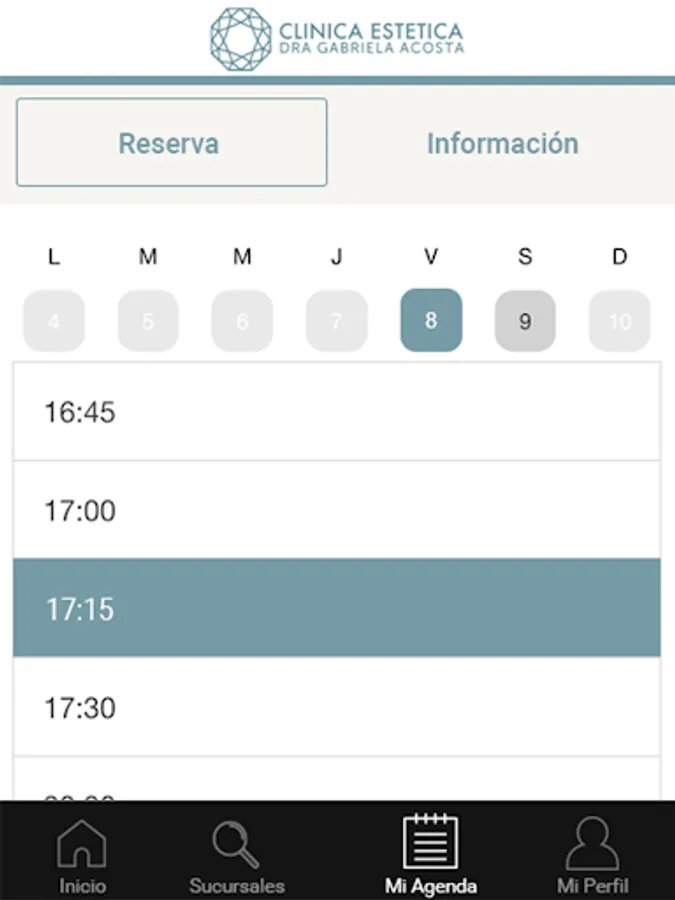Screen dimensions: 675x900
Task: Book the 17:30 time slot
Action: point(336,707)
